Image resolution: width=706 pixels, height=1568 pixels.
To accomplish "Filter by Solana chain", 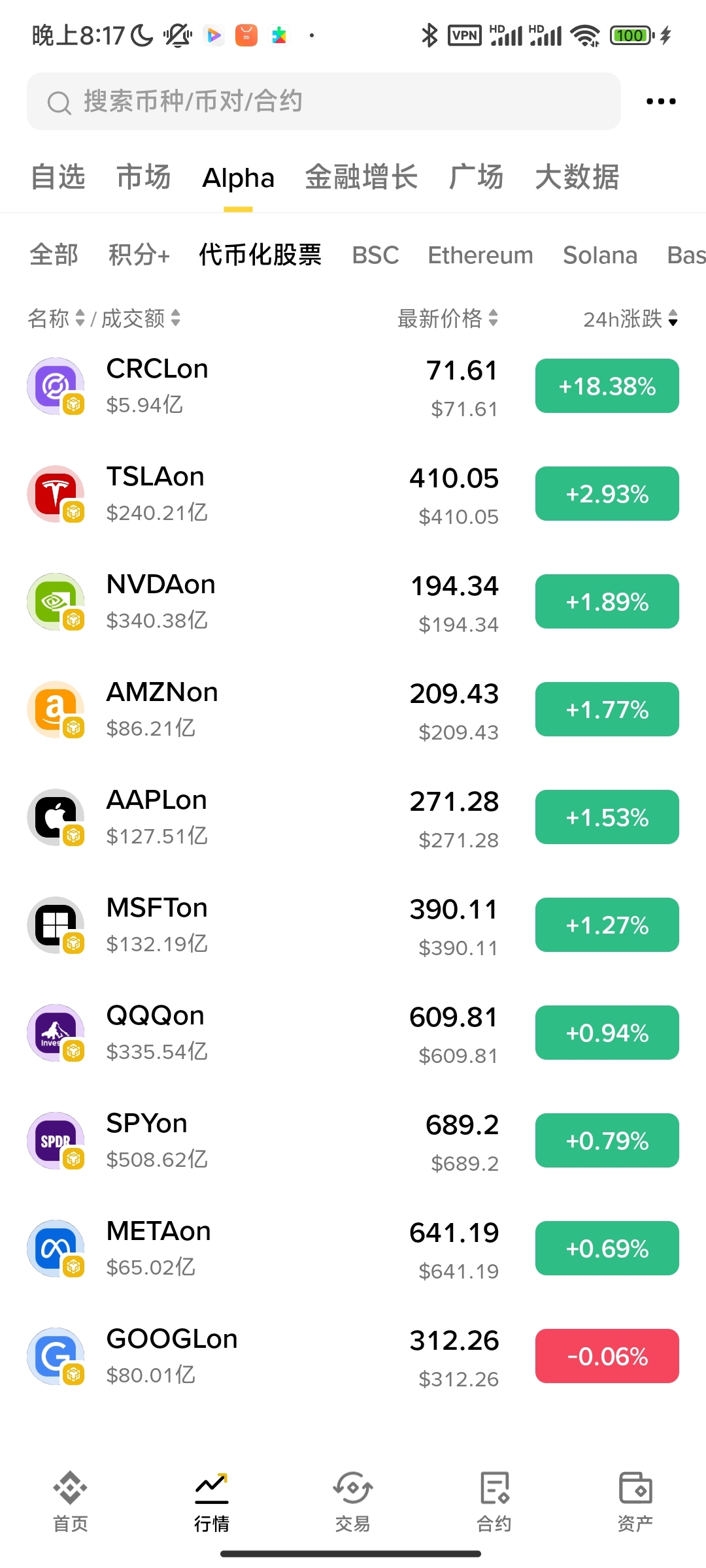I will tap(600, 255).
